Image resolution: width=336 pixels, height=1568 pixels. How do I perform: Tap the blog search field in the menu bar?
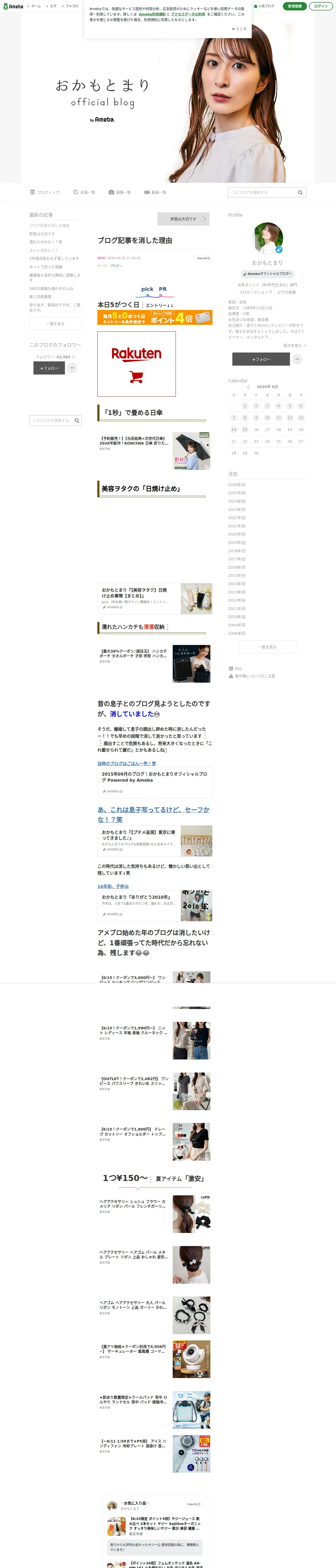pos(267,192)
